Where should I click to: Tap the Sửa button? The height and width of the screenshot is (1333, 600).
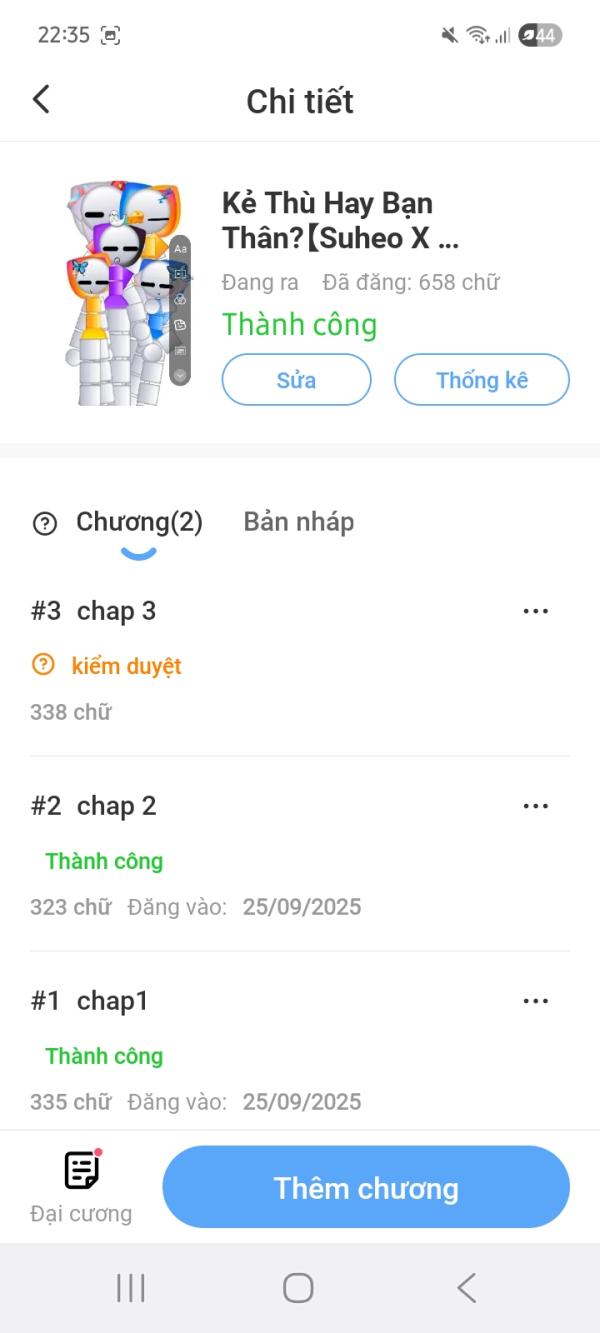point(296,380)
